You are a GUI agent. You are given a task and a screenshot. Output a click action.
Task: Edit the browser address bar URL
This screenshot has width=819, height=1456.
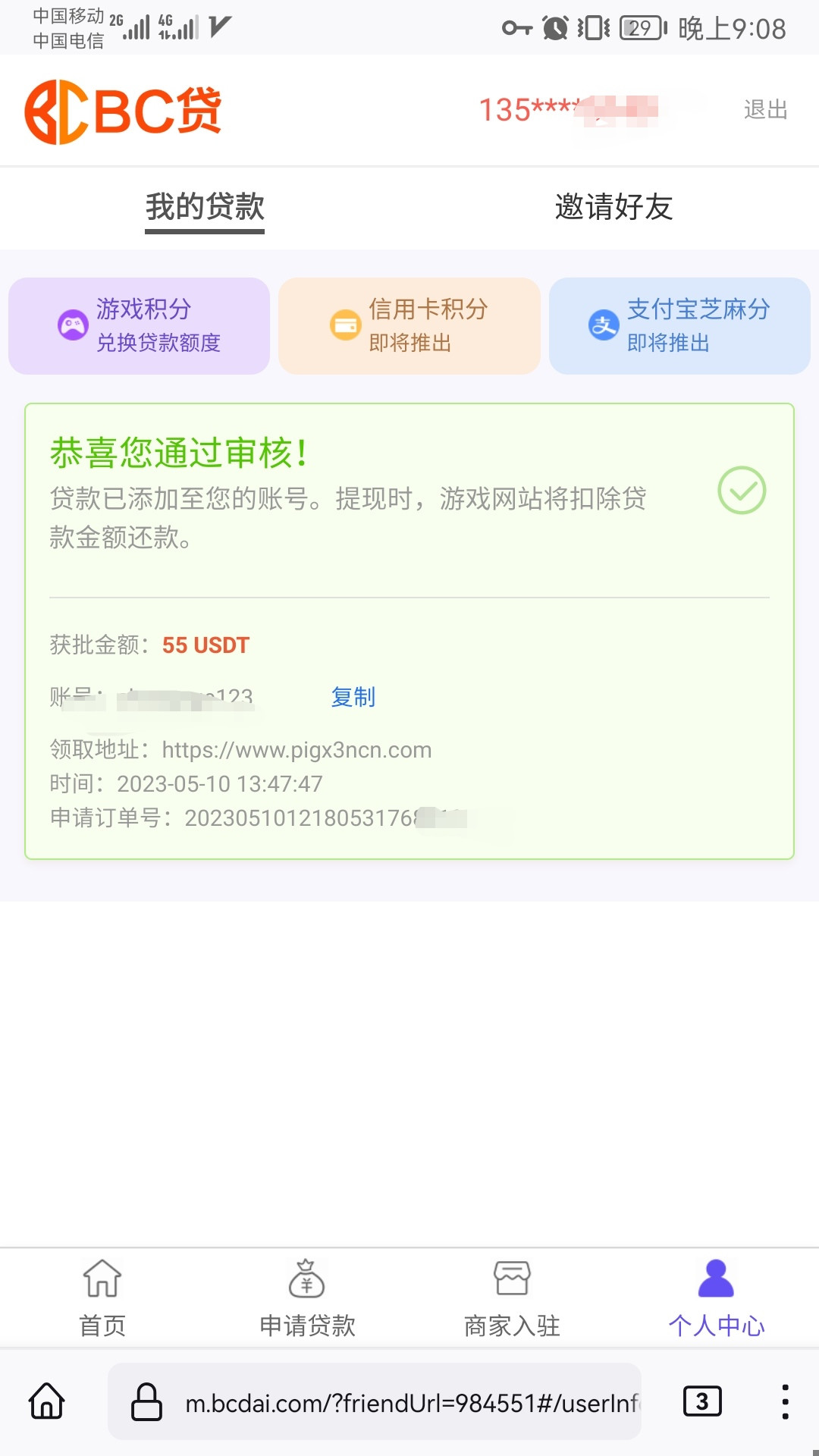coord(409,1403)
